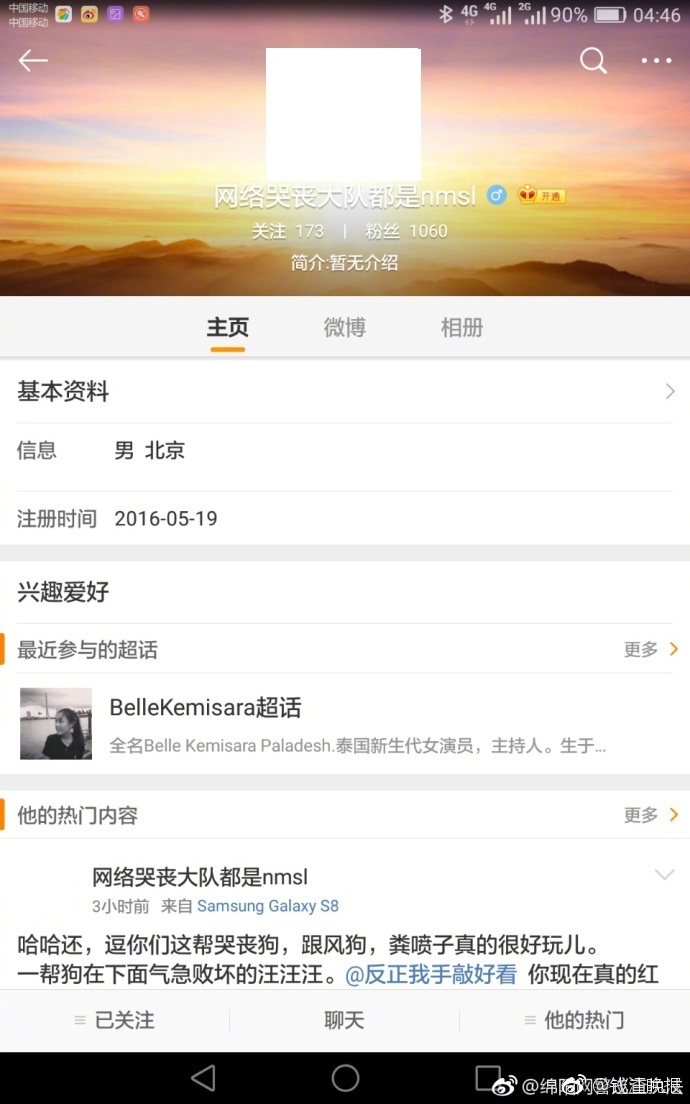Tap the Samsung Galaxy S8 source link
The height and width of the screenshot is (1104, 690).
tap(268, 906)
